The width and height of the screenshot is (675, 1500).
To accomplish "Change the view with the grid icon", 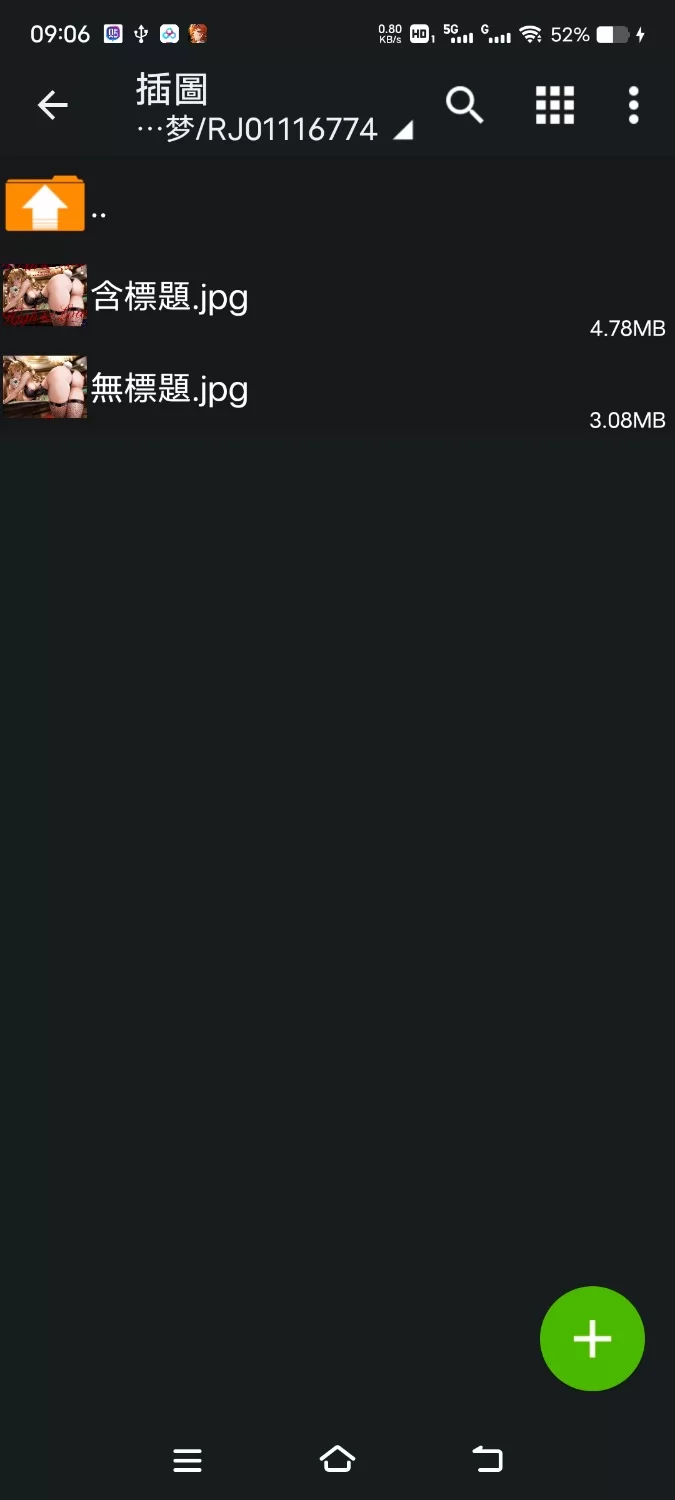I will point(554,105).
